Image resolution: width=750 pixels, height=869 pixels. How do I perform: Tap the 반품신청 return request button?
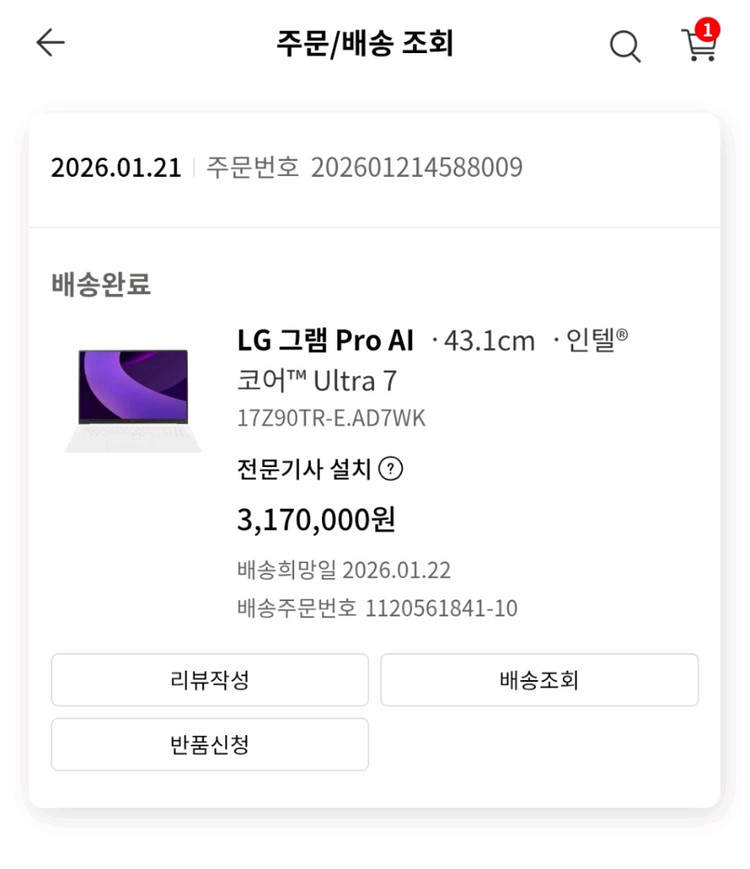tap(209, 744)
